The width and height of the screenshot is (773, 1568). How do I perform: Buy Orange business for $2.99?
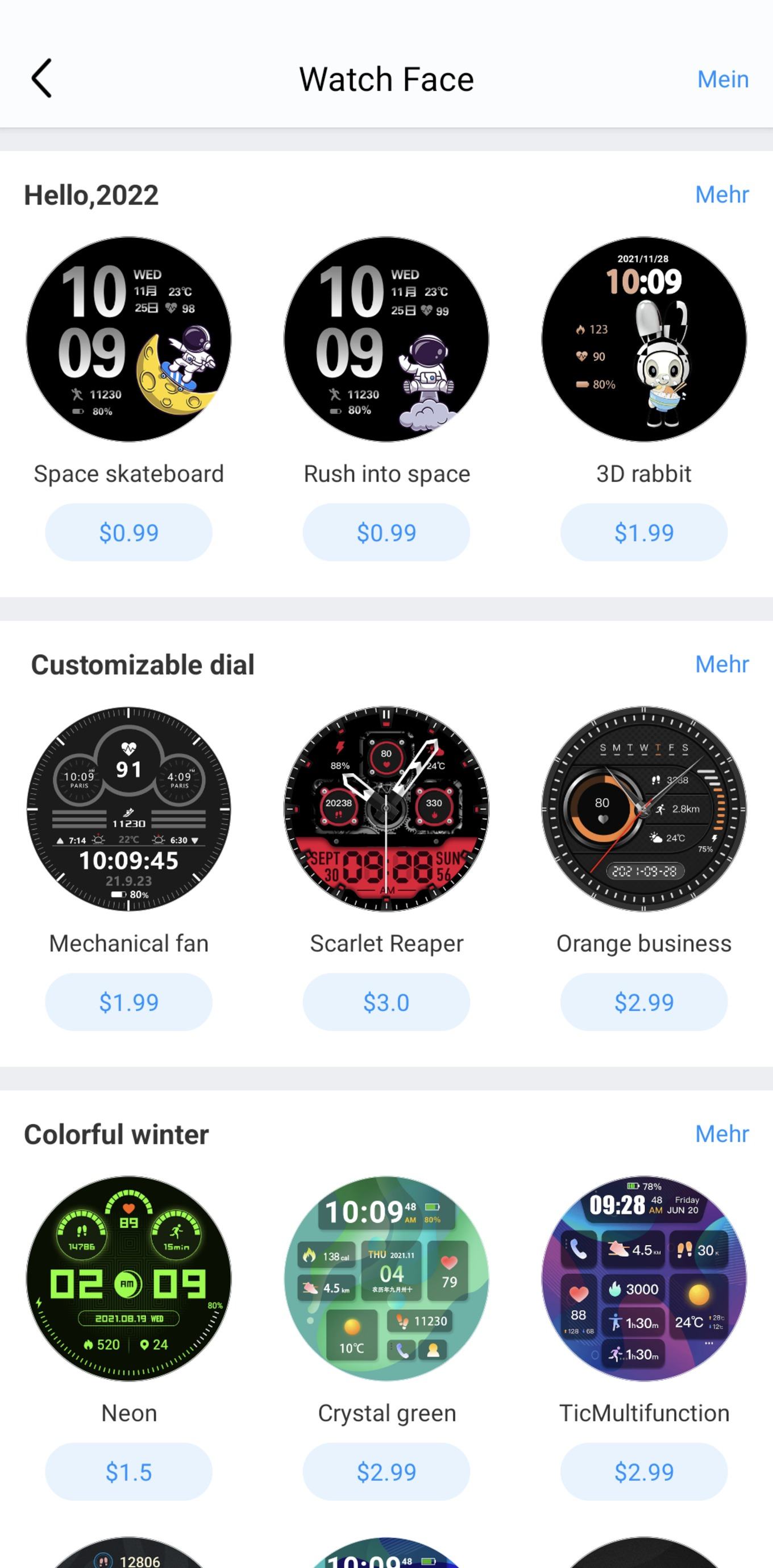click(644, 1002)
